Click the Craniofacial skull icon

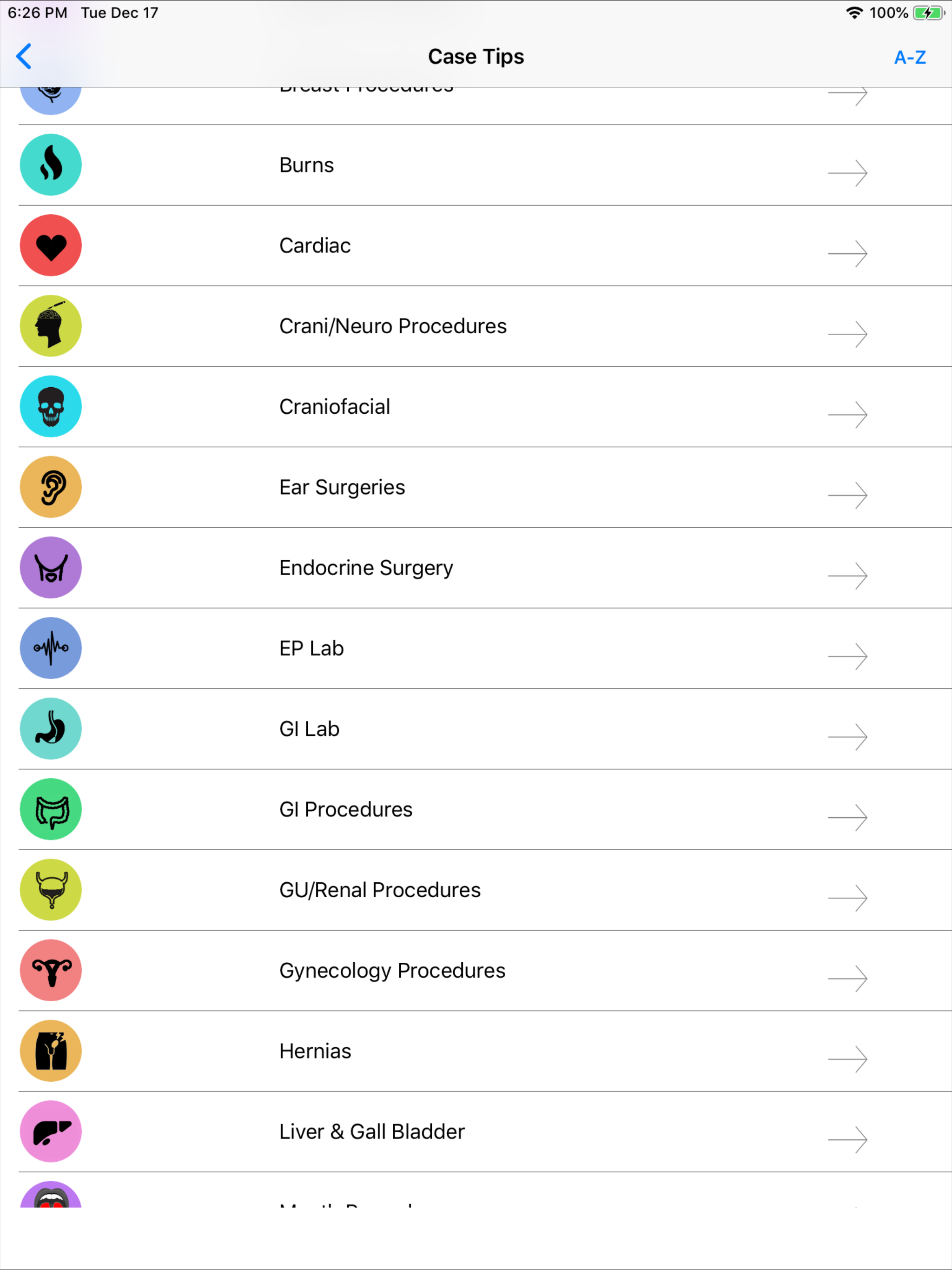[x=51, y=406]
